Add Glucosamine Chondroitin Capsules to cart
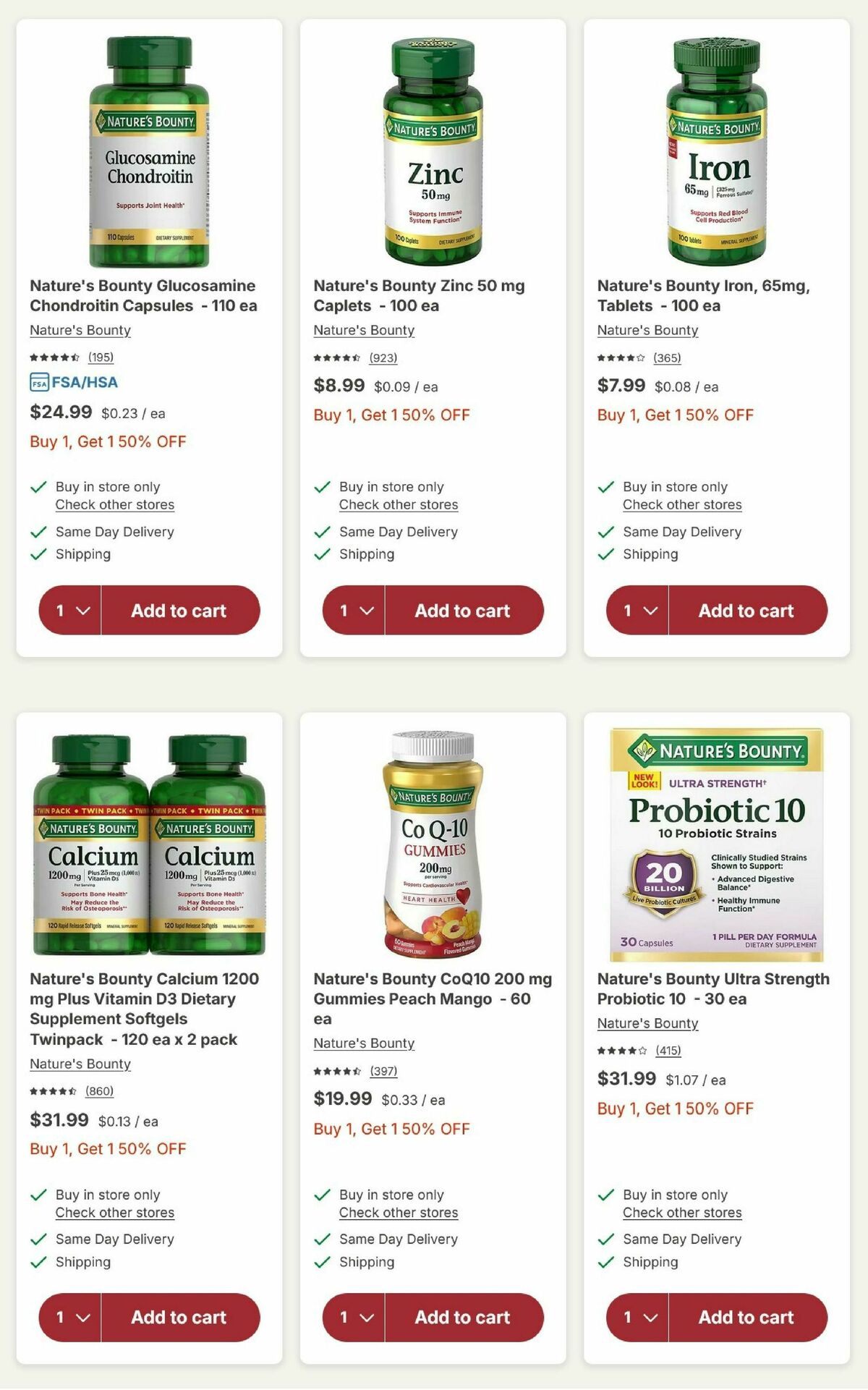This screenshot has height=1390, width=868. 179,611
